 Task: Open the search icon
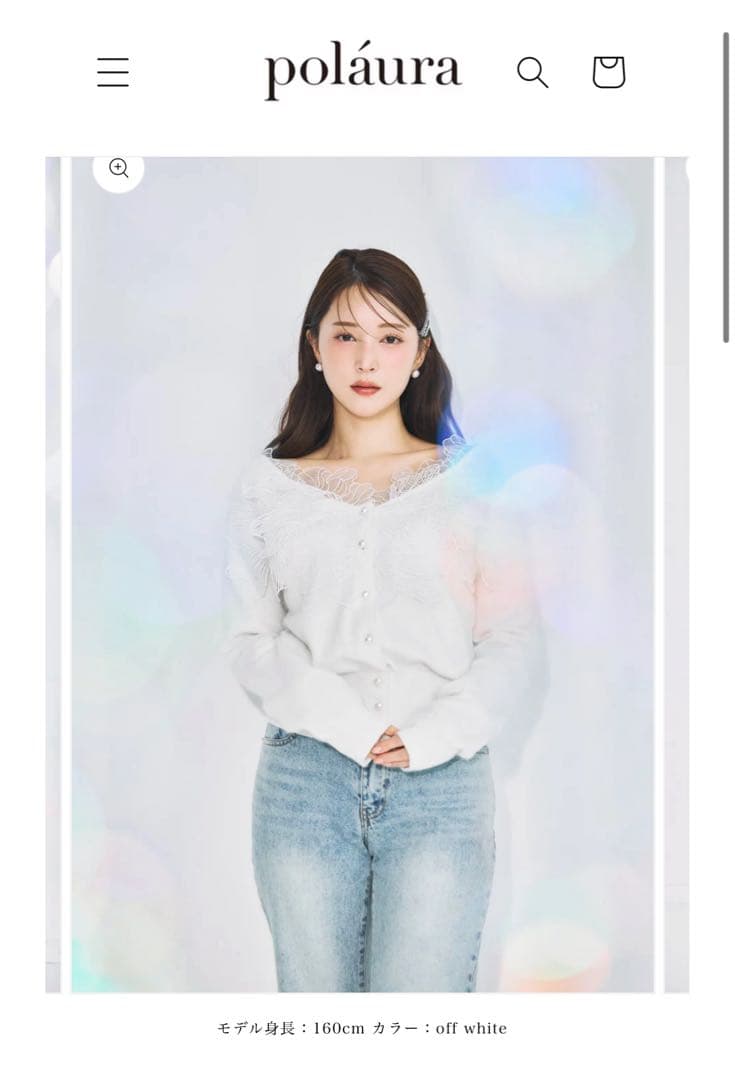(532, 72)
